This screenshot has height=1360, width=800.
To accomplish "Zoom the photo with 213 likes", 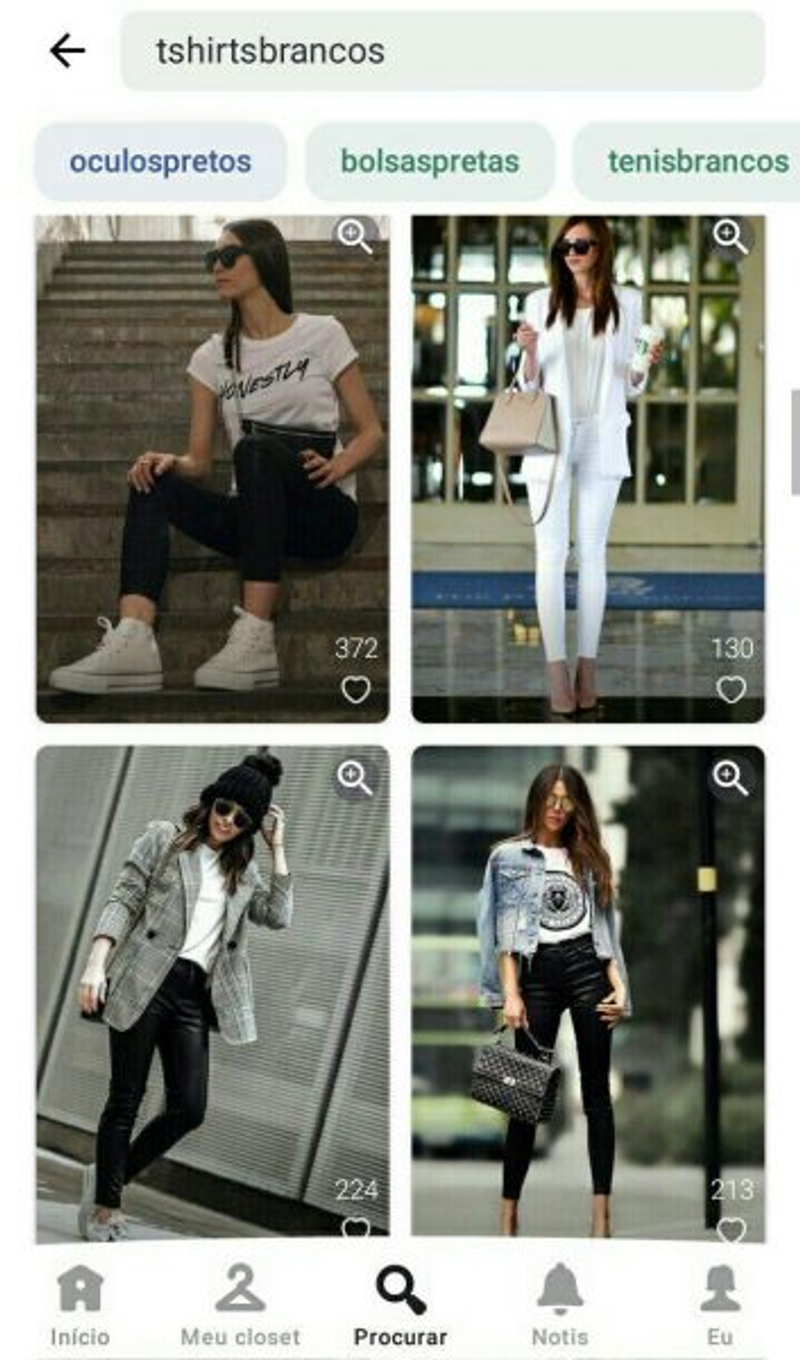I will (x=731, y=778).
